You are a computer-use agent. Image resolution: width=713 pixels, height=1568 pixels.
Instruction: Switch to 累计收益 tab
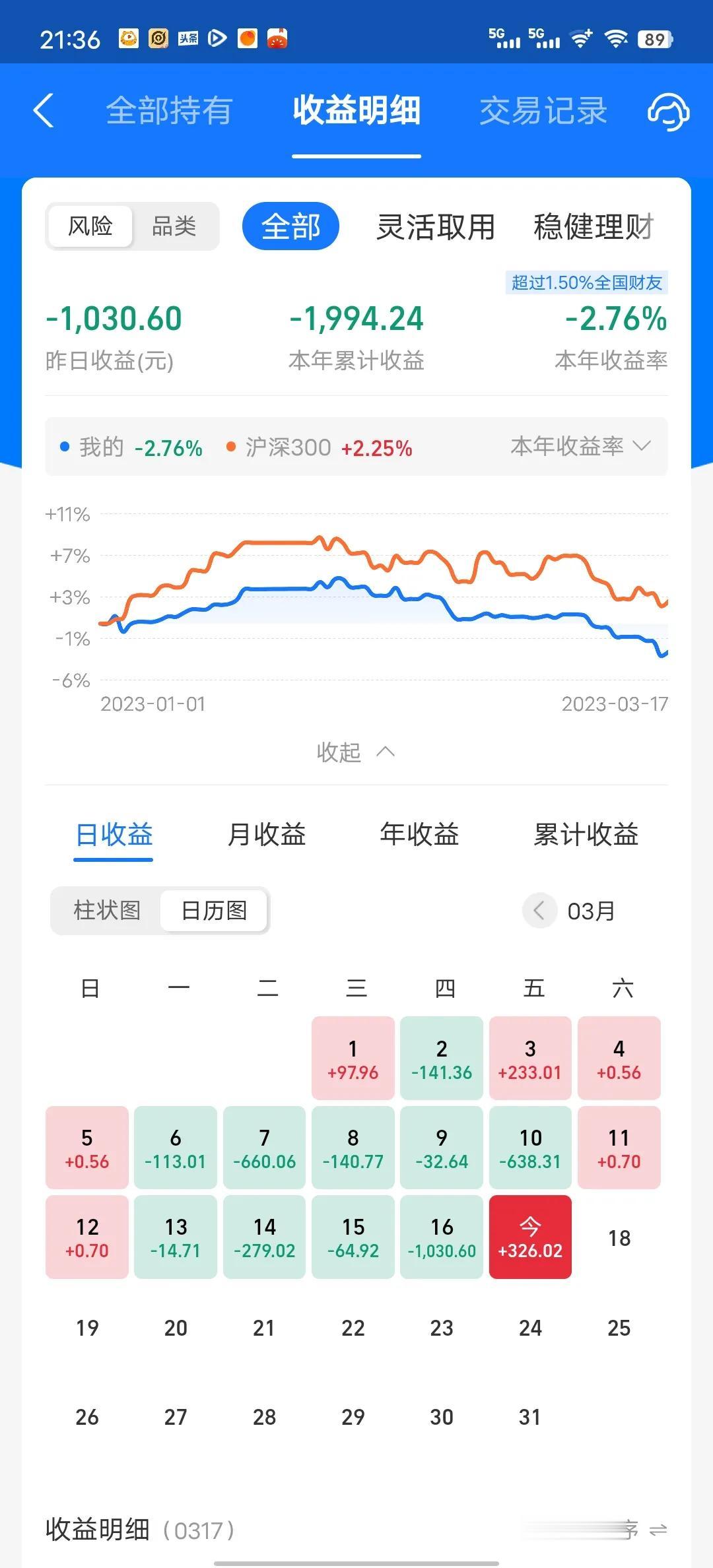coord(586,834)
